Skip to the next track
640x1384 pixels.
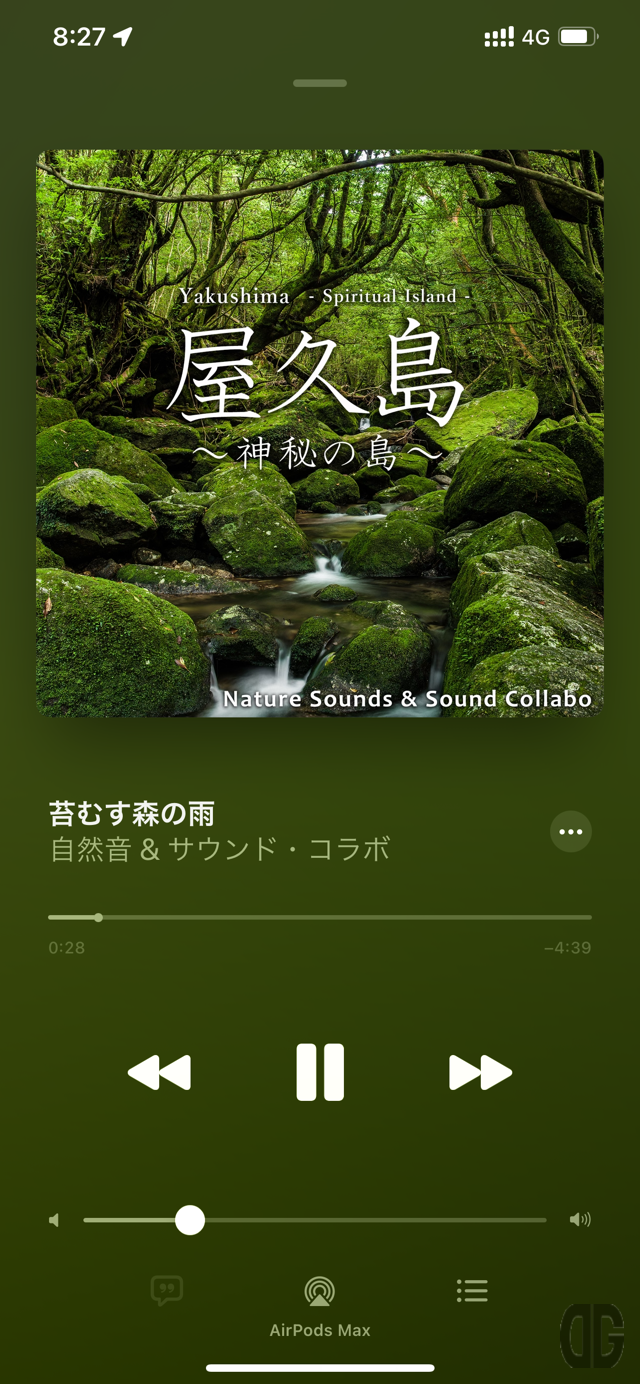click(480, 1072)
